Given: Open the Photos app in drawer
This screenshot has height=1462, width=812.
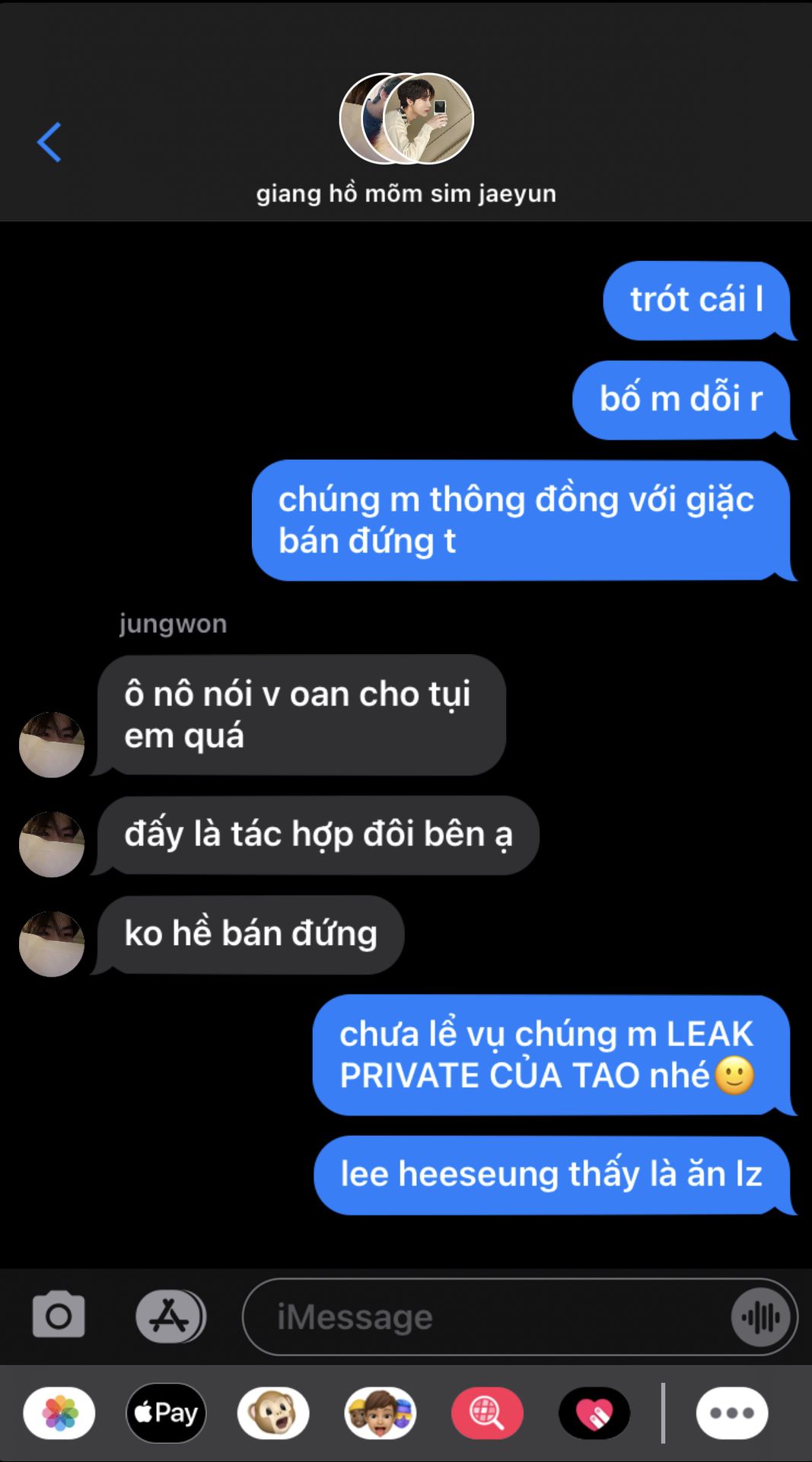Looking at the screenshot, I should pos(59,1414).
